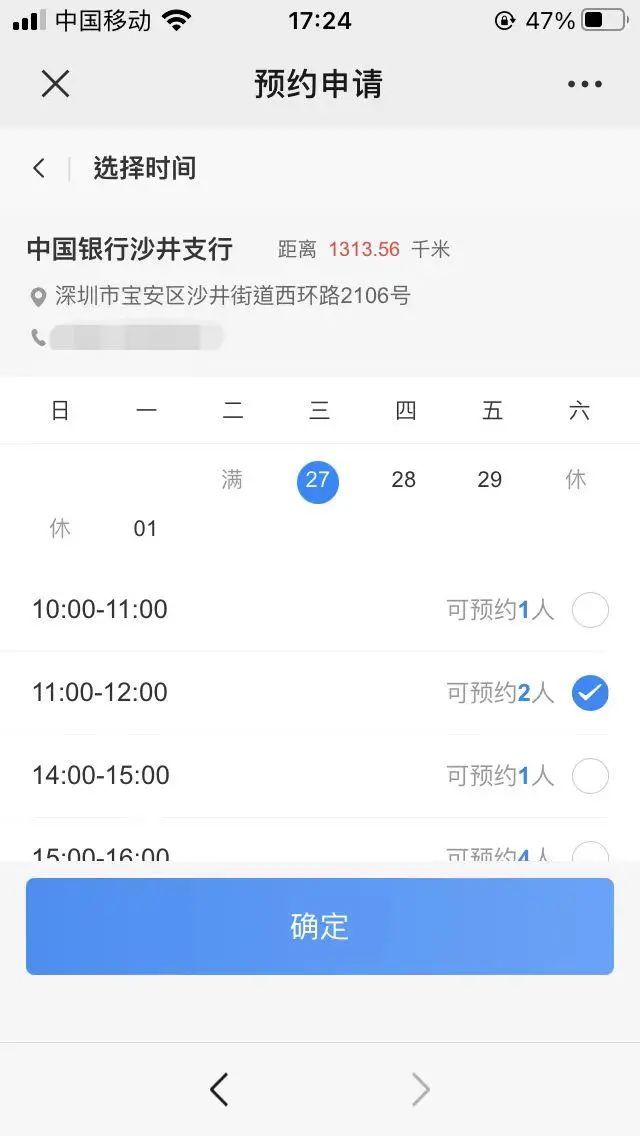This screenshot has height=1136, width=640.
Task: Select the 10:00-11:00 time slot
Action: 590,610
